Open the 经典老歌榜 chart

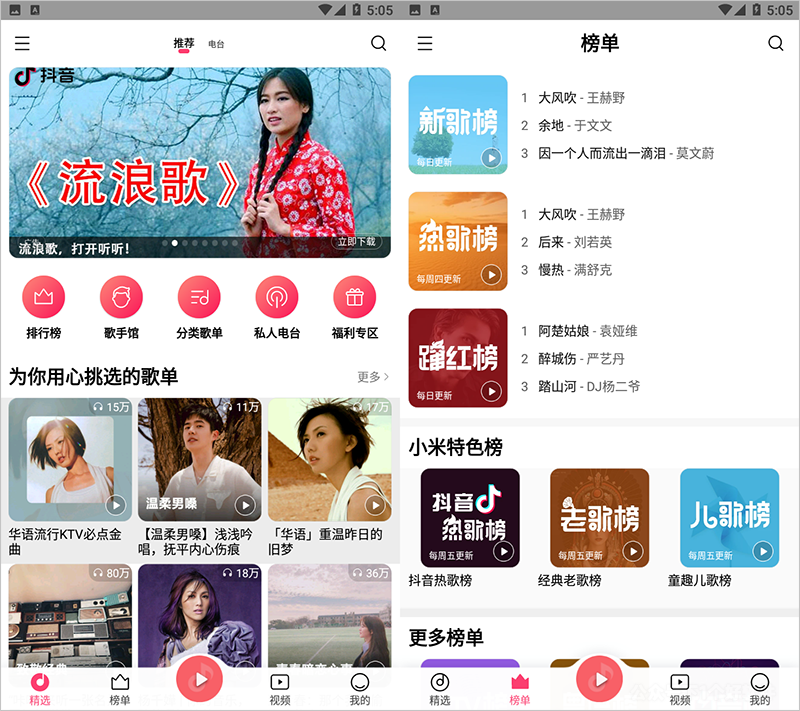tap(599, 518)
